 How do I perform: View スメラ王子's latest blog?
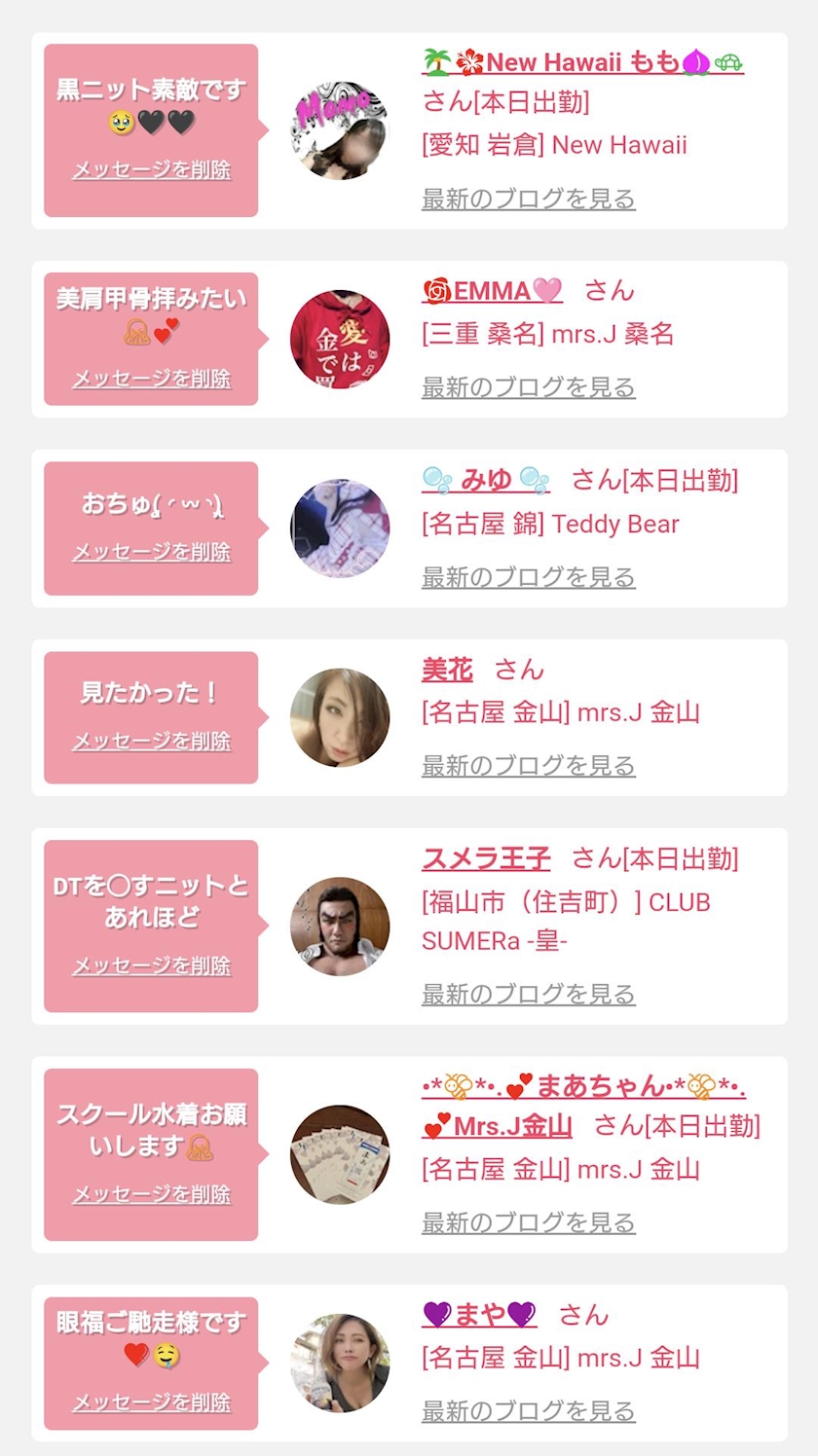(528, 994)
